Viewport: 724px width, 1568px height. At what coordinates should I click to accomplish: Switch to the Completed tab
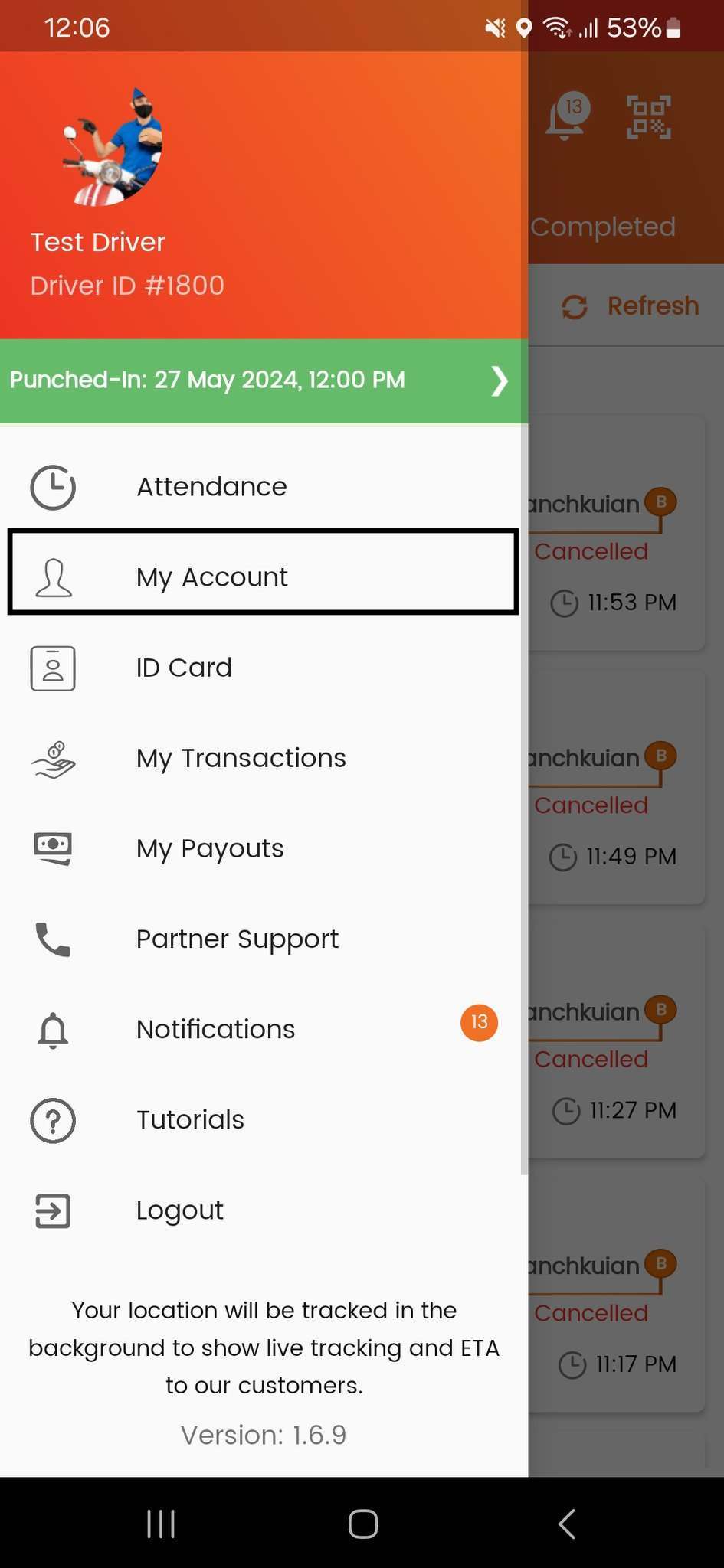pos(602,227)
